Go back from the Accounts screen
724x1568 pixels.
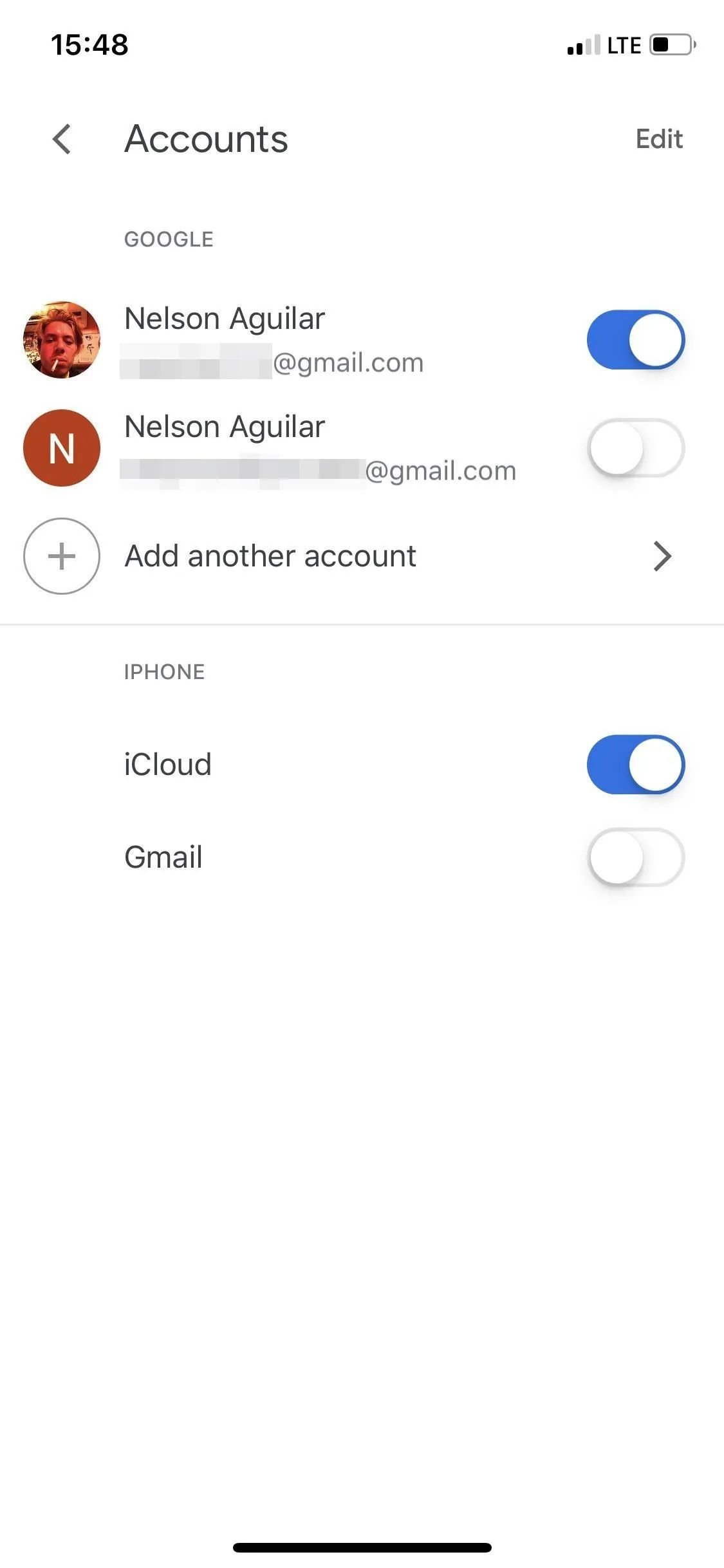tap(62, 139)
